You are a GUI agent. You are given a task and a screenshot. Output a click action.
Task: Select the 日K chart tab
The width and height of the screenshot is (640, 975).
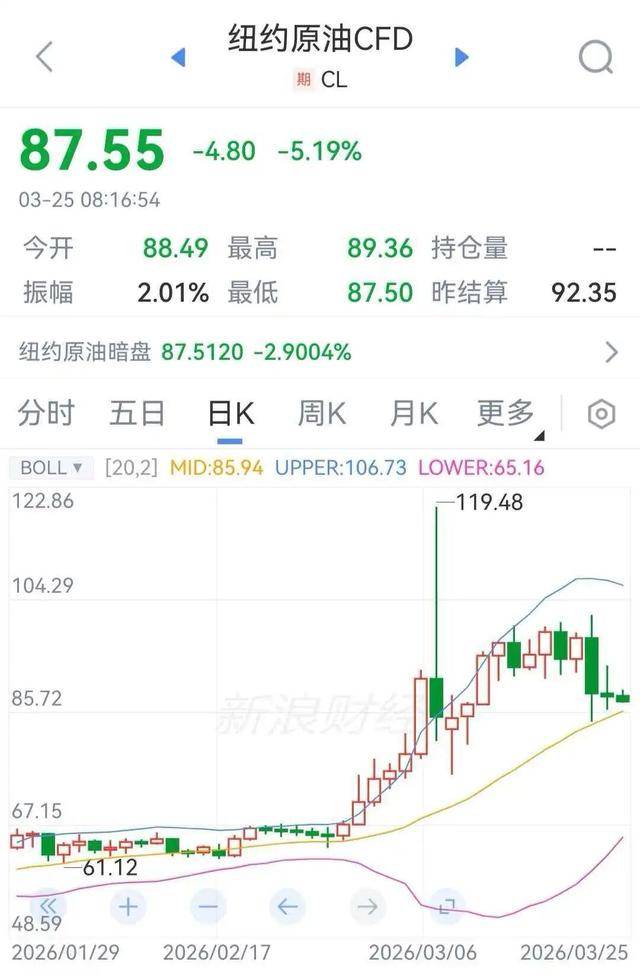230,413
